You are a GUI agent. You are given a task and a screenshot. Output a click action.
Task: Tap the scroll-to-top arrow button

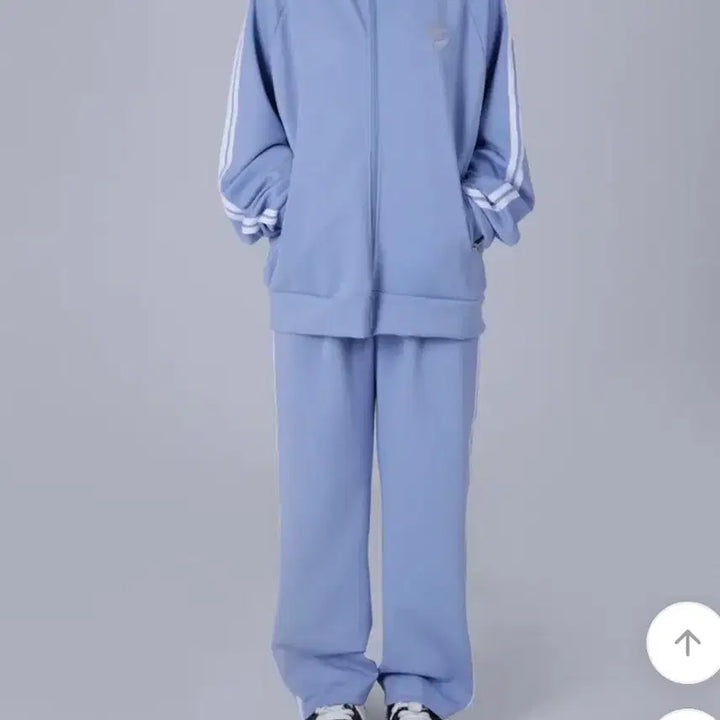tap(685, 642)
